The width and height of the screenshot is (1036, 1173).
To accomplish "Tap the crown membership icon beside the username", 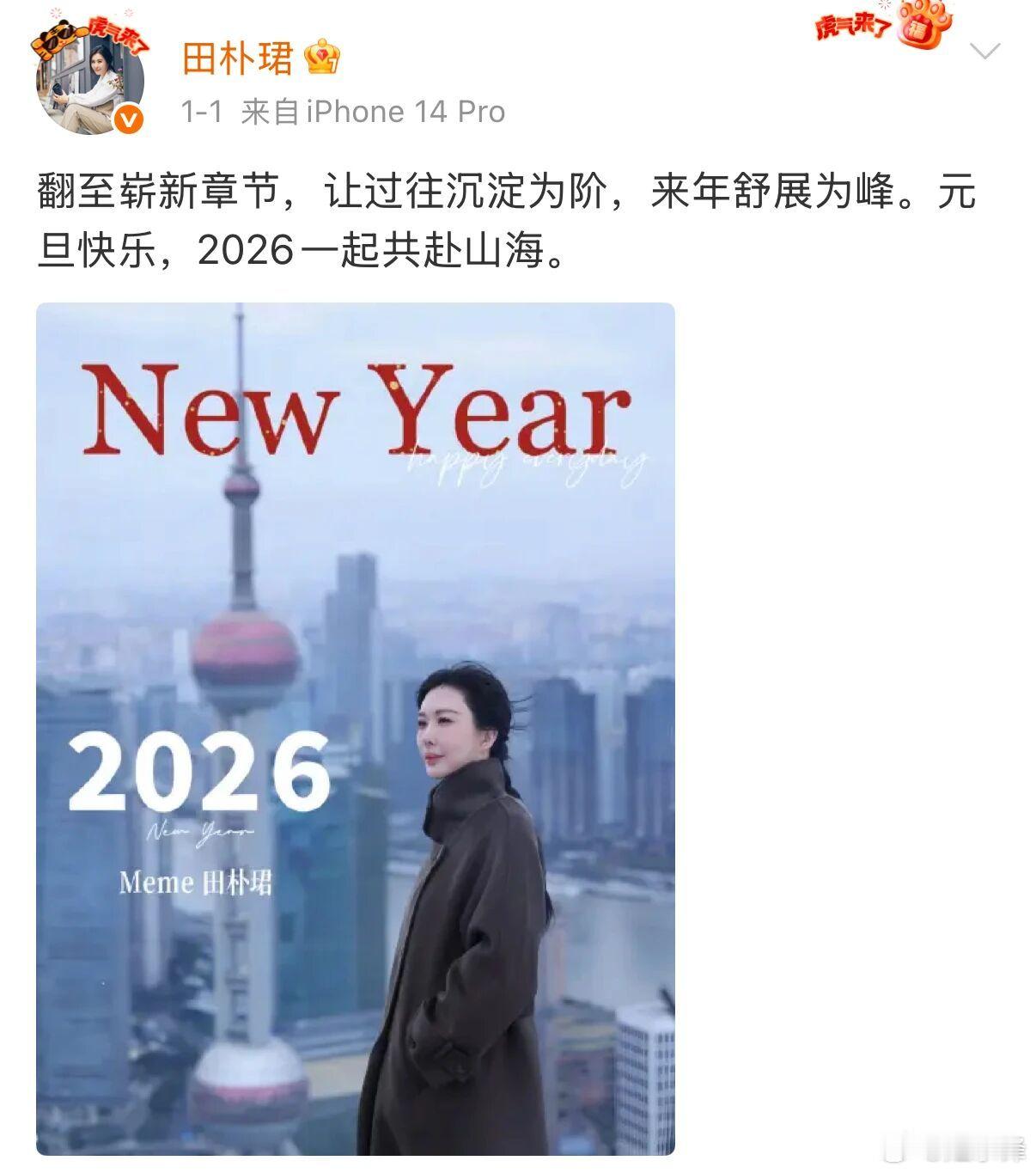I will click(320, 60).
